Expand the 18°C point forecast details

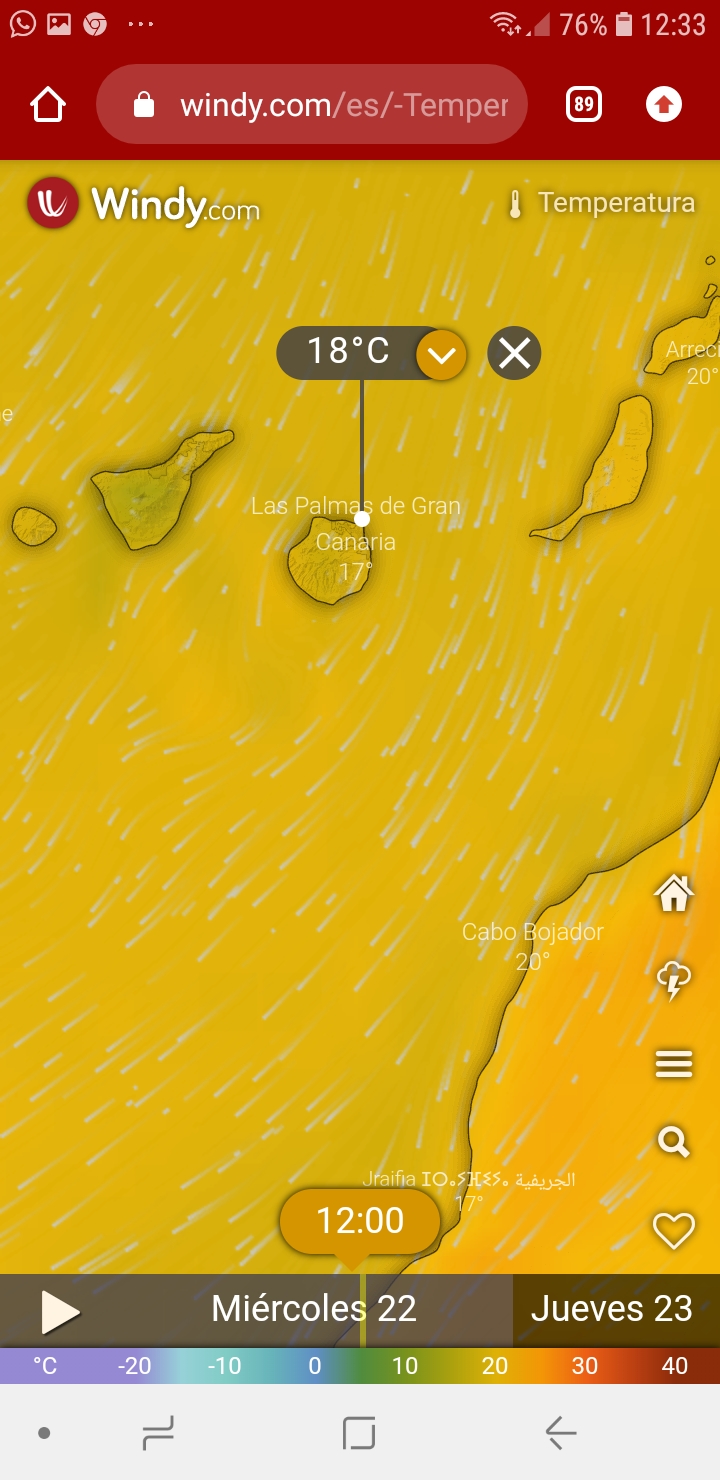pos(441,354)
